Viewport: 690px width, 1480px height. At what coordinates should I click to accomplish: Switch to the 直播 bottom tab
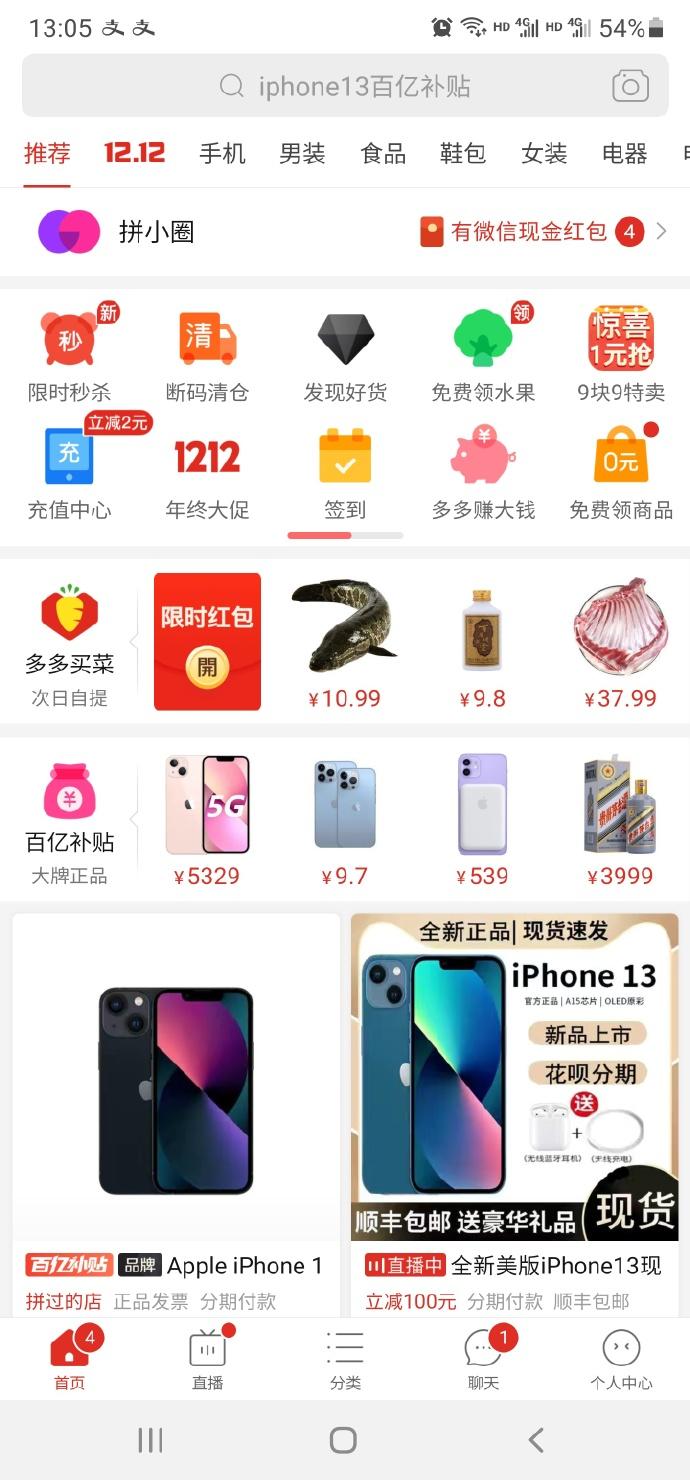(x=207, y=1360)
